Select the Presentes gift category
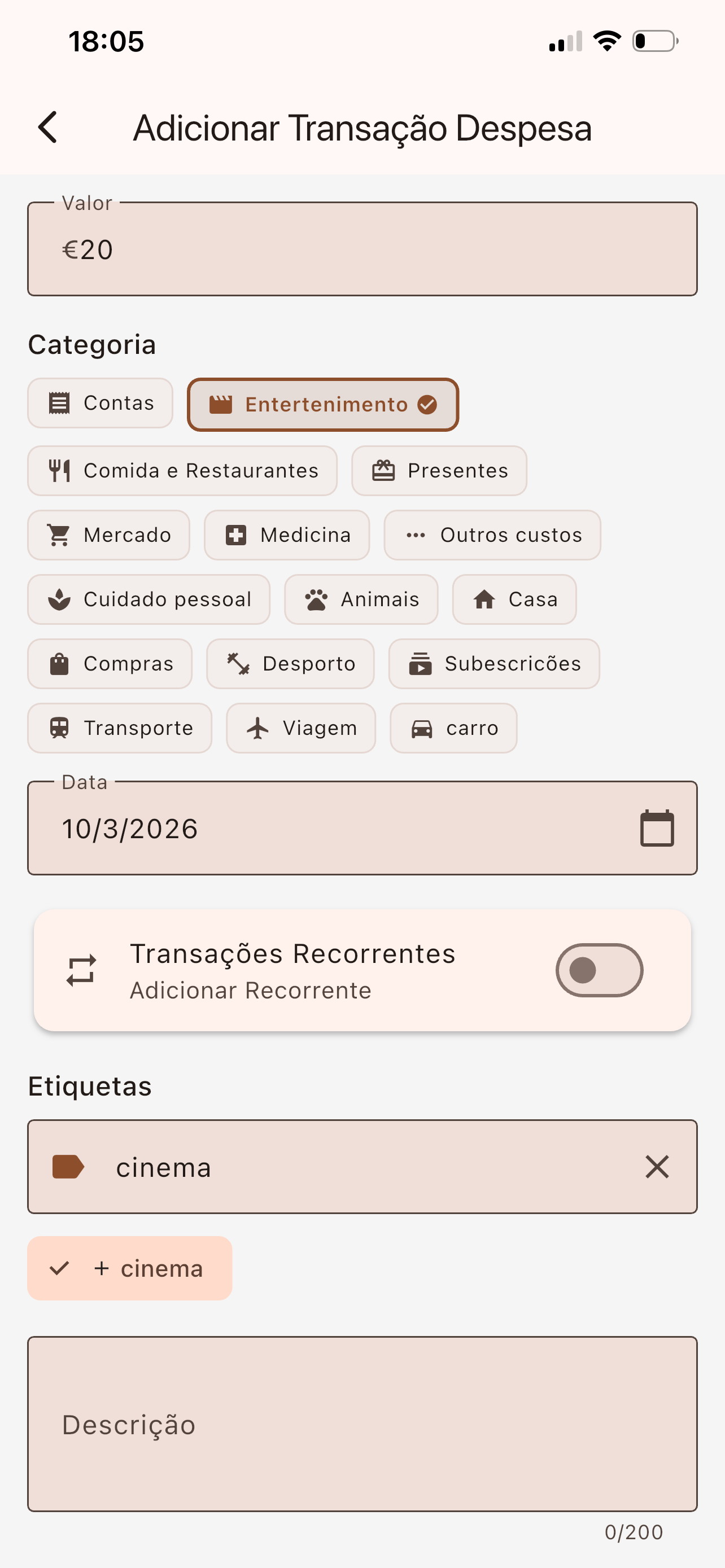Image resolution: width=725 pixels, height=1568 pixels. coord(438,470)
